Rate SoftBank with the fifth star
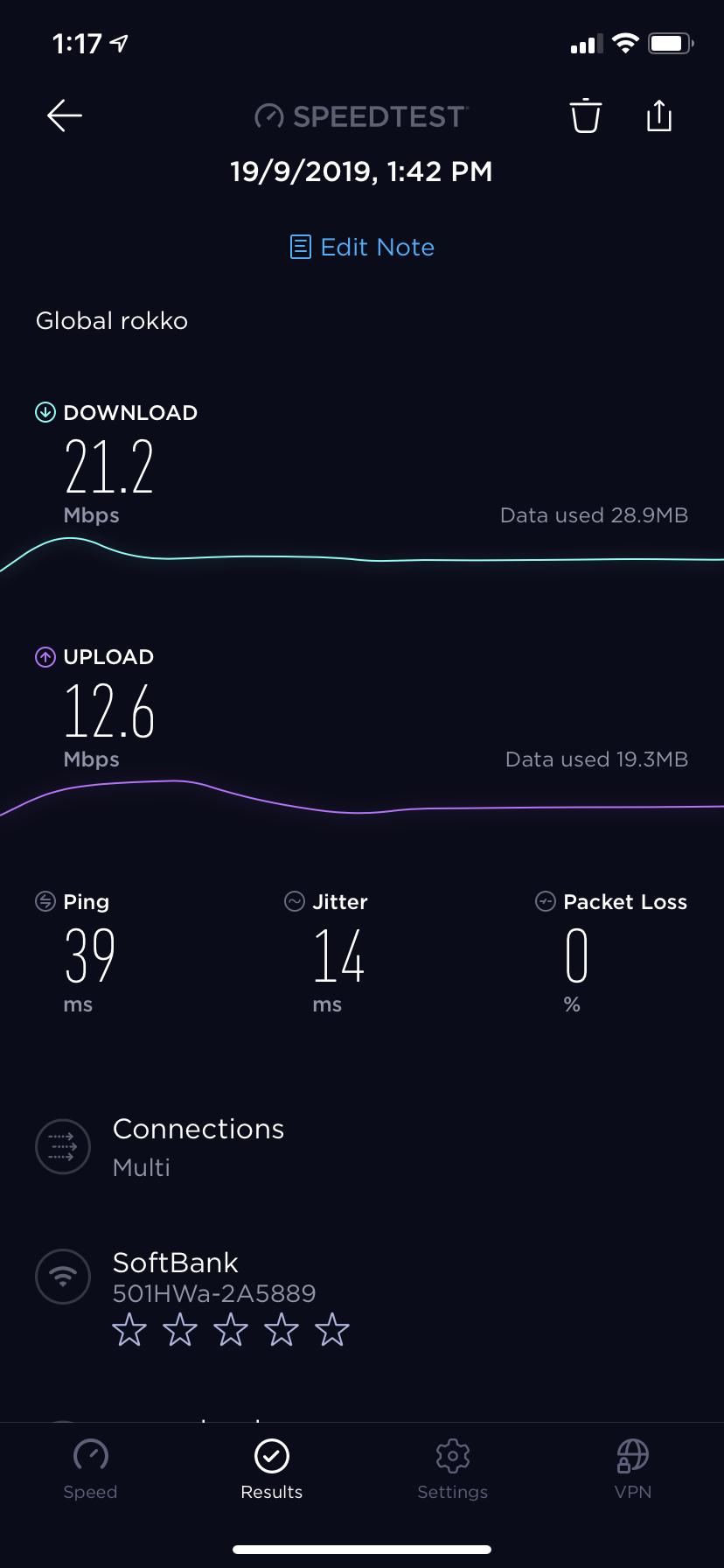 click(x=332, y=1330)
